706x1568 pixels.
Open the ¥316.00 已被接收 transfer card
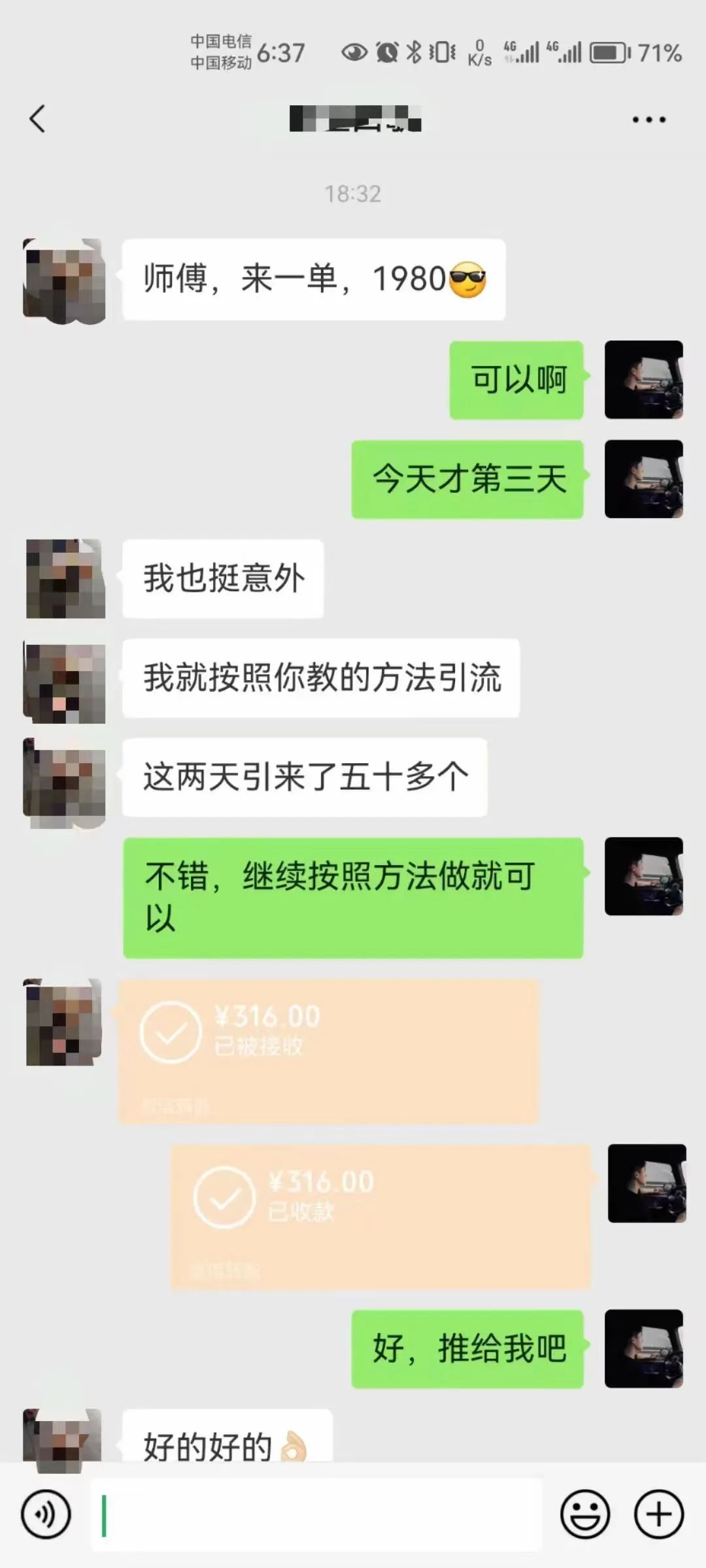click(x=328, y=1051)
